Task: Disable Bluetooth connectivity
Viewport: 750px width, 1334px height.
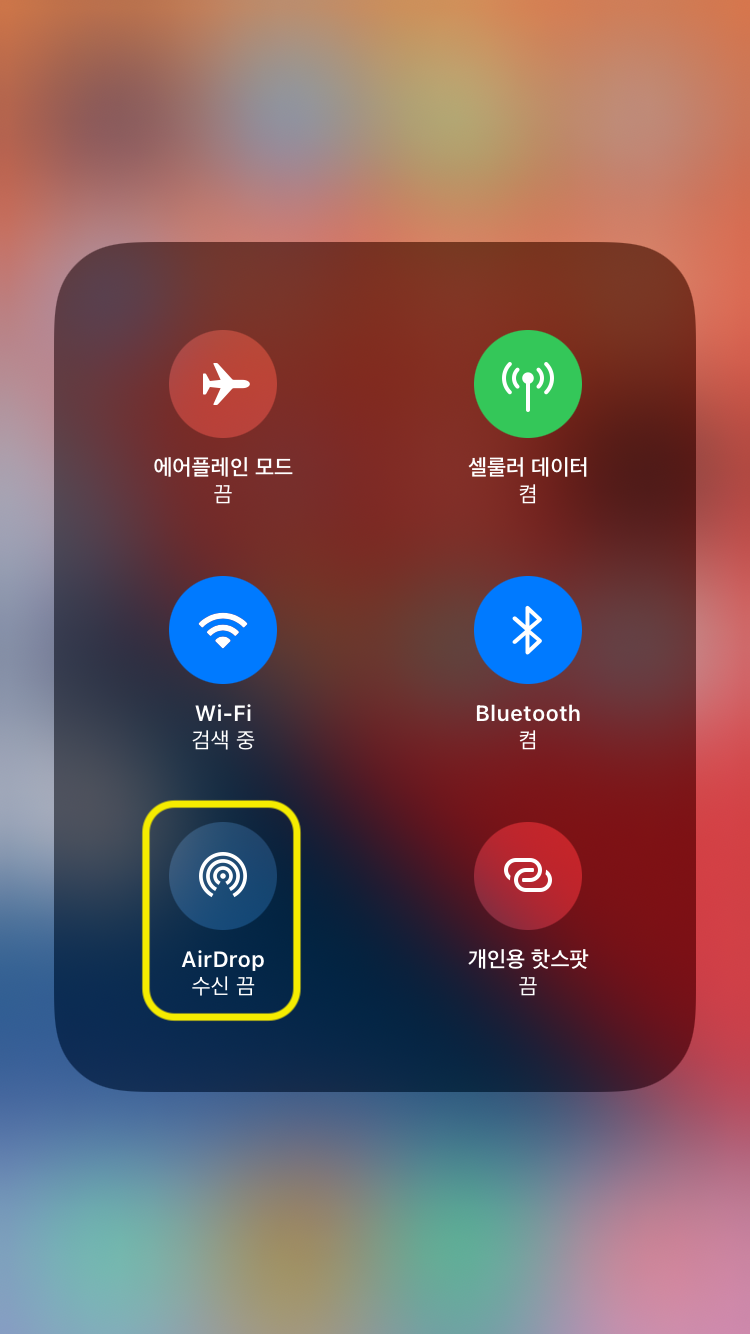Action: tap(528, 629)
